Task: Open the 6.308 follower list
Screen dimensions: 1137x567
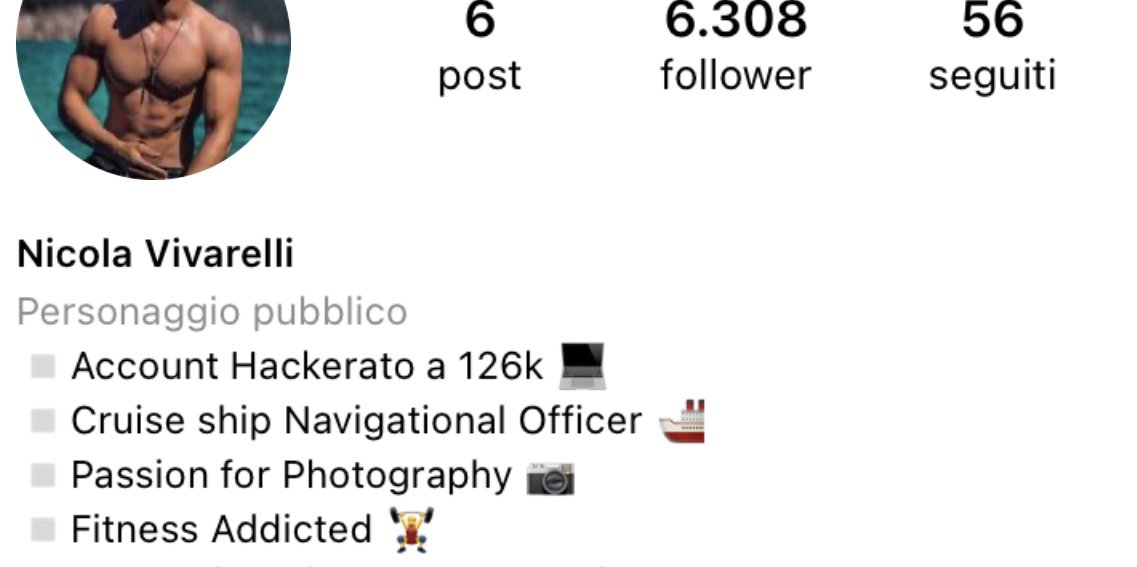Action: point(735,47)
